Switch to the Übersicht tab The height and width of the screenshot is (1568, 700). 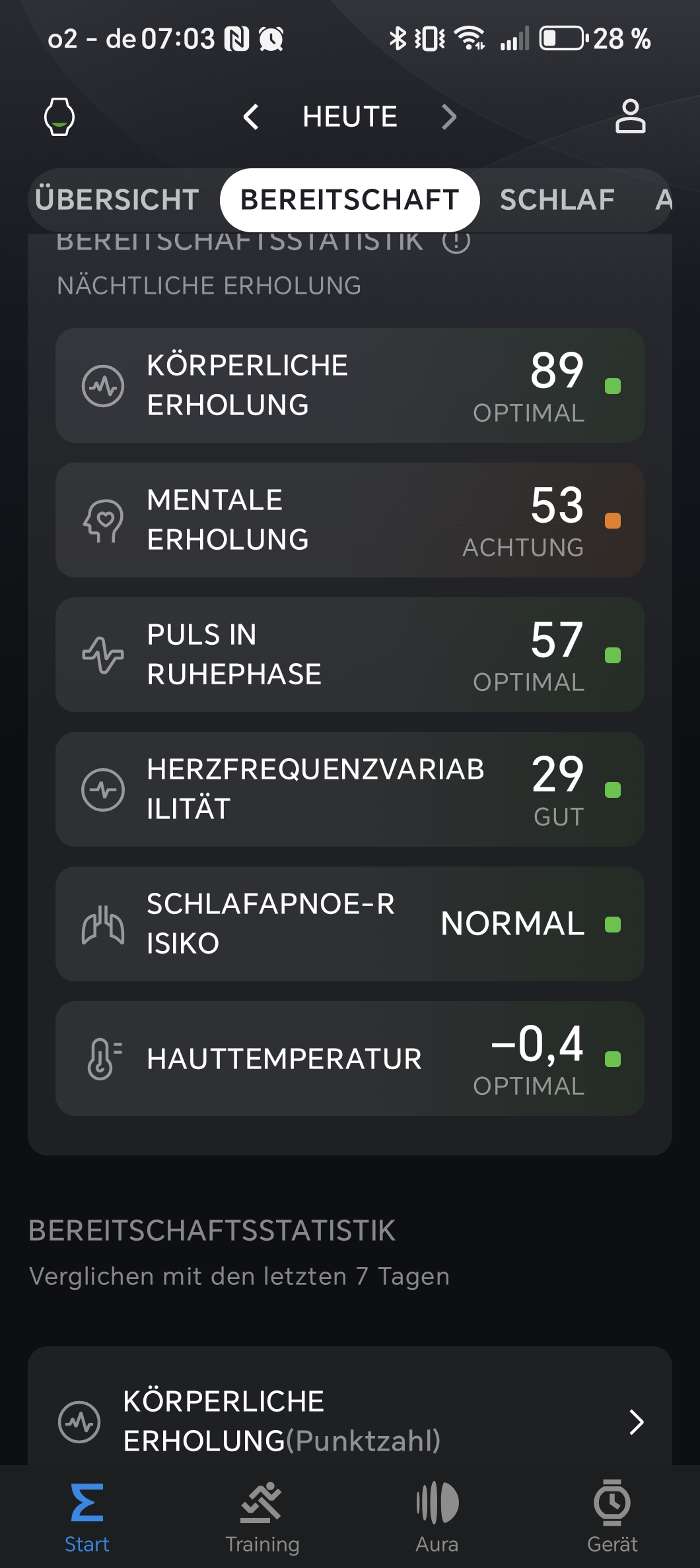pyautogui.click(x=117, y=200)
